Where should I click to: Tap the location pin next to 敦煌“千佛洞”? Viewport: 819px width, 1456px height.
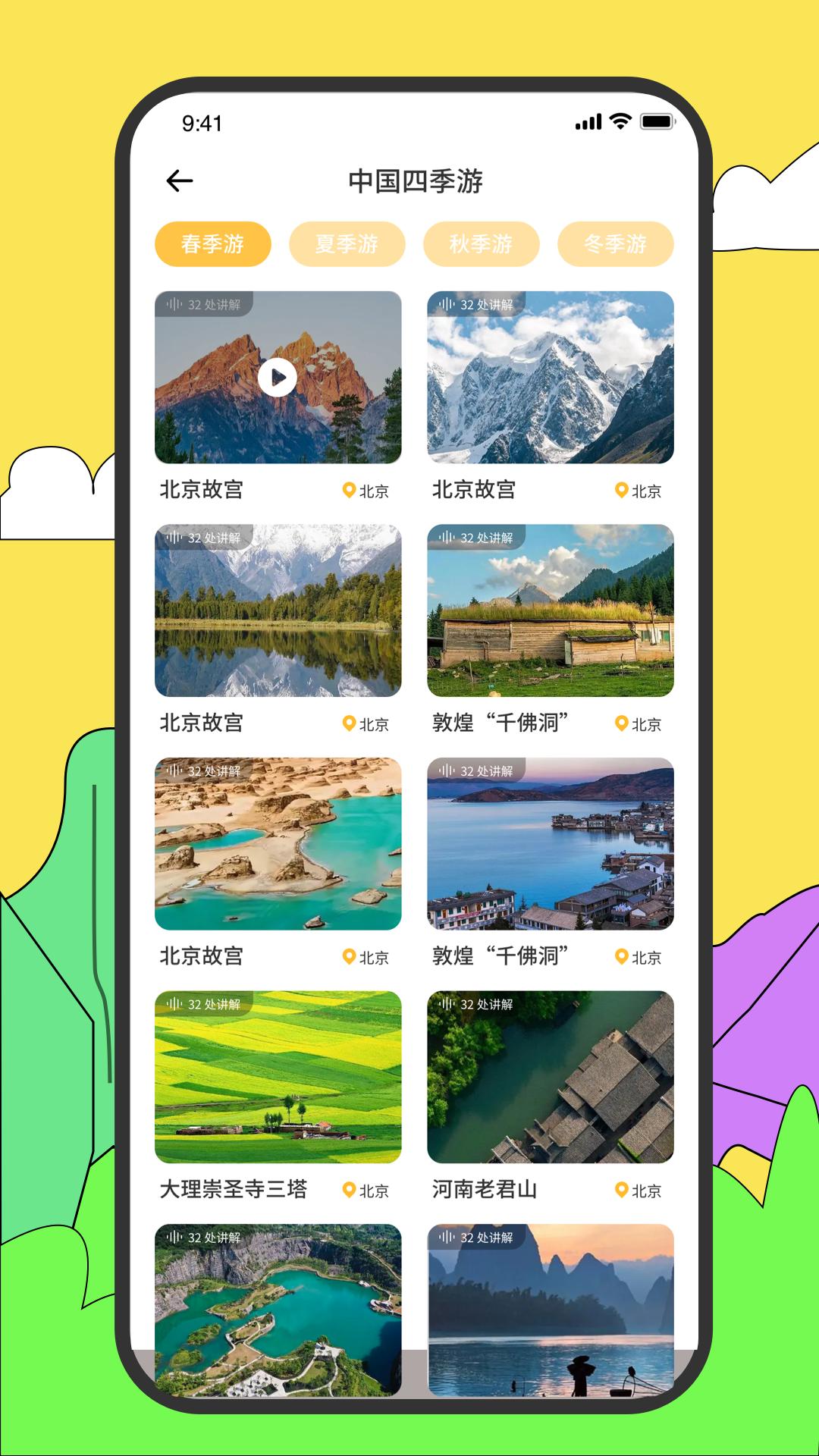[622, 724]
